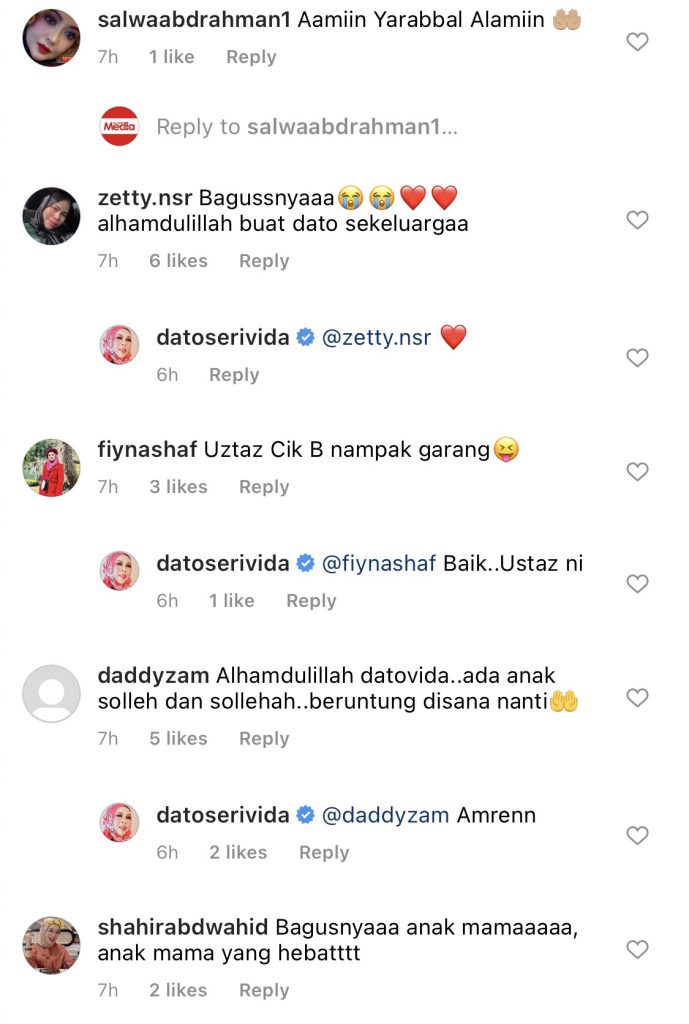Viewport: 689px width, 1024px height.
Task: Like daddyzam's Alhamdulillah datovida comment
Action: click(x=637, y=697)
